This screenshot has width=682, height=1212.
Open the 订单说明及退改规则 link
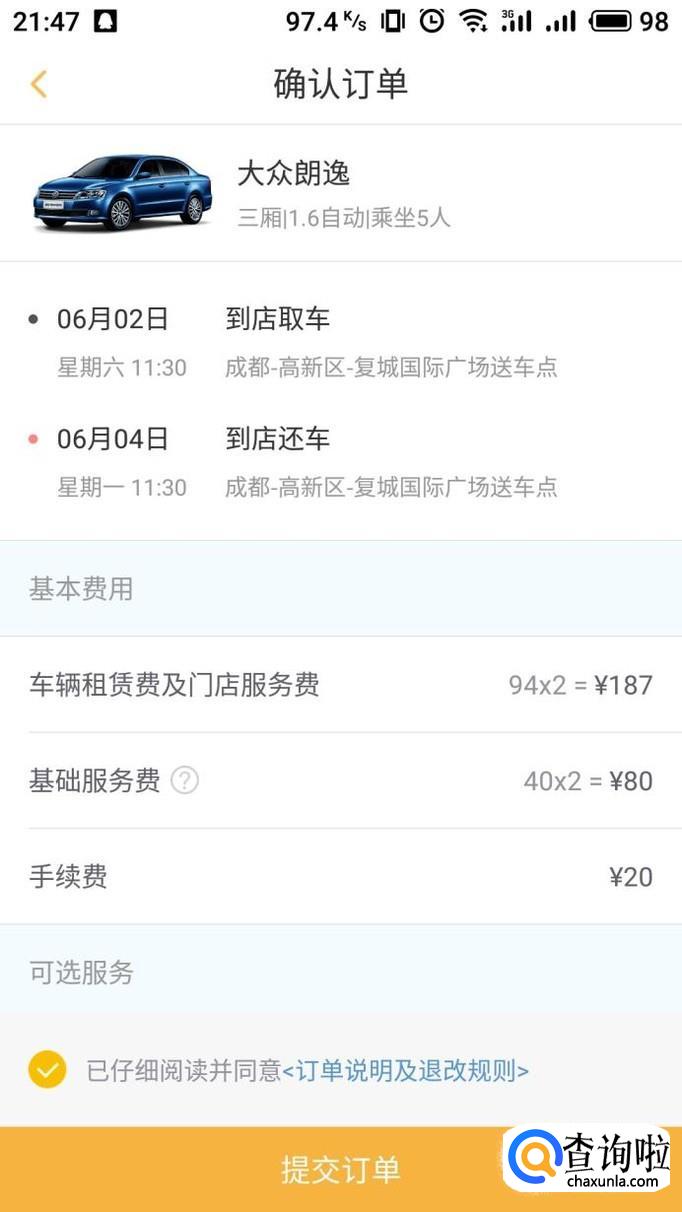[x=406, y=1071]
